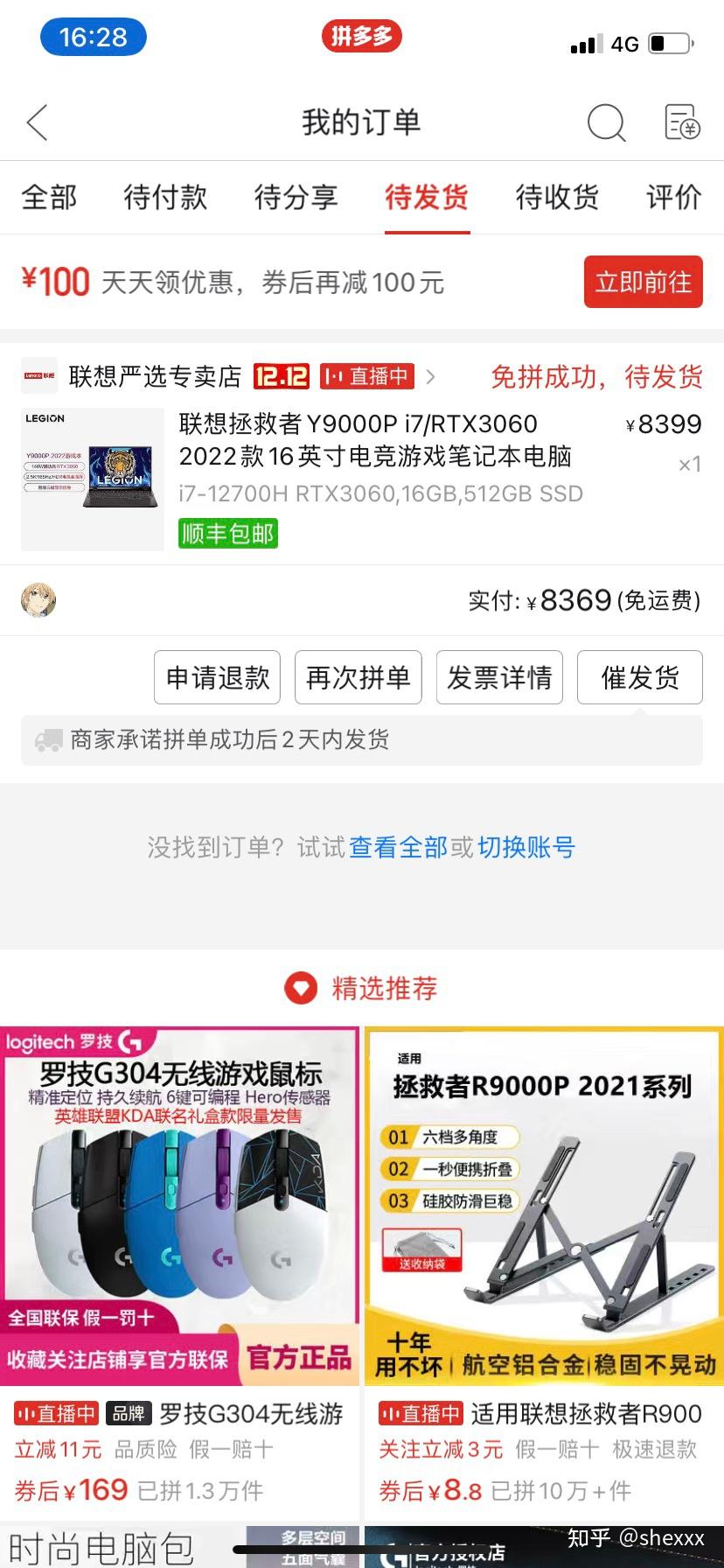Open the shipping truck icon in delivery promise bar
The width and height of the screenshot is (724, 1568).
tap(50, 739)
